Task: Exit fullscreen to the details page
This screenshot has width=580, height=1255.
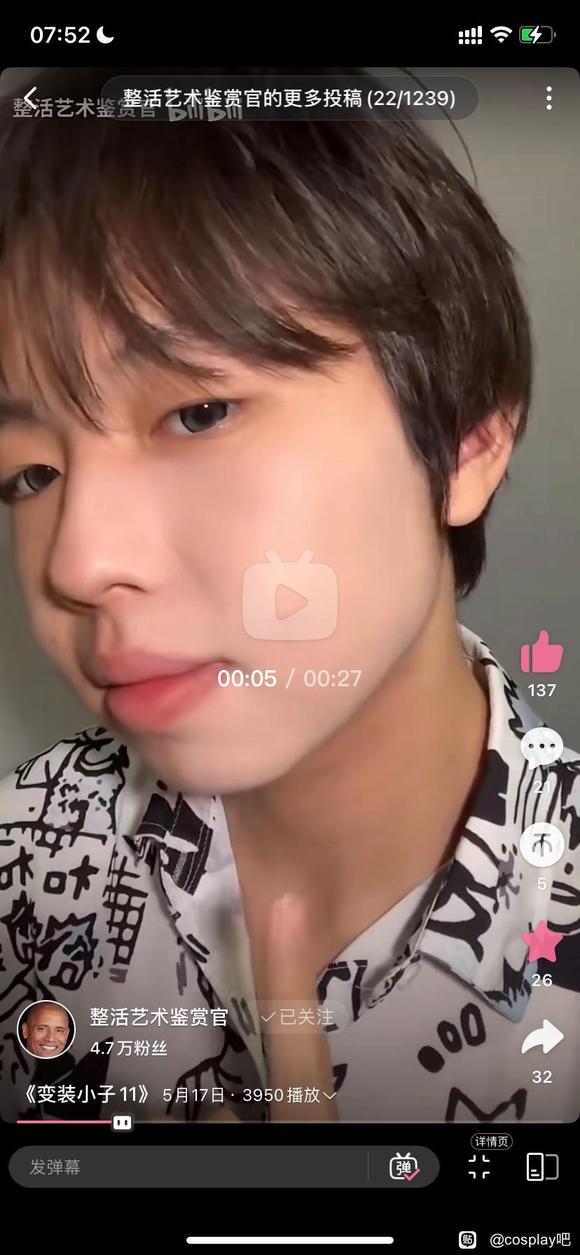Action: (480, 1166)
